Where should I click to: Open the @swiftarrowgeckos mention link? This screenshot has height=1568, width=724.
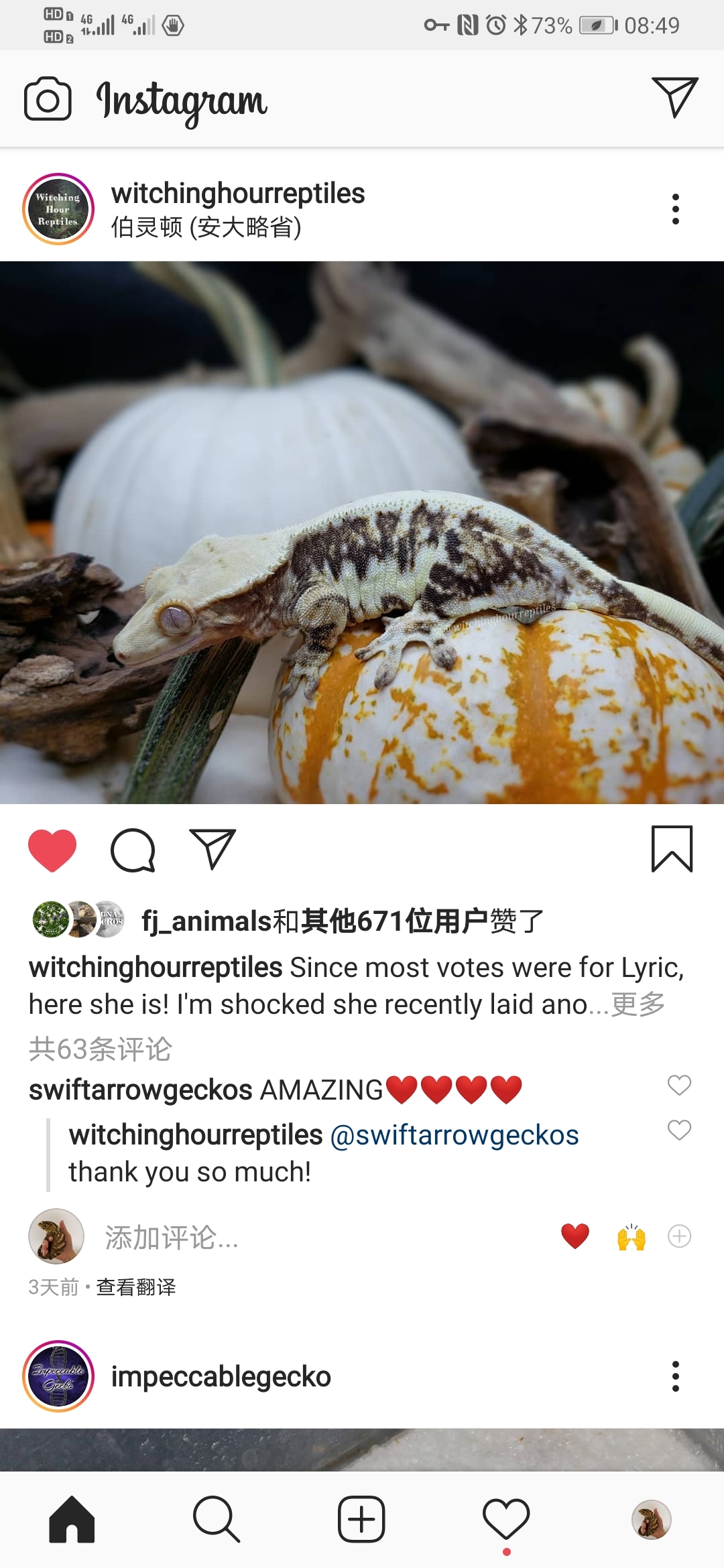(x=455, y=1135)
